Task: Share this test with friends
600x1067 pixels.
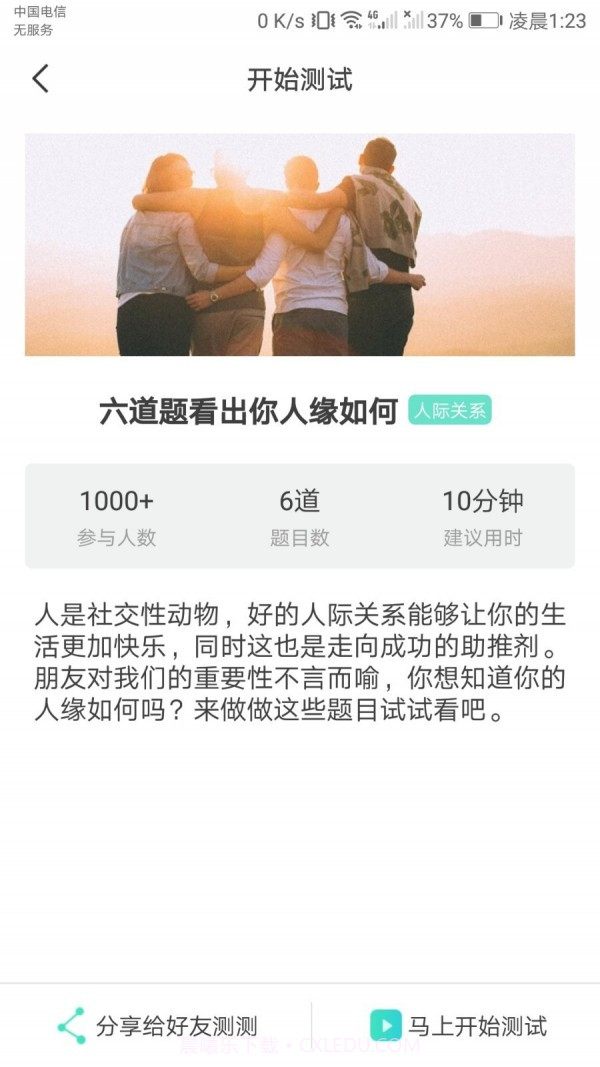Action: tap(157, 1026)
